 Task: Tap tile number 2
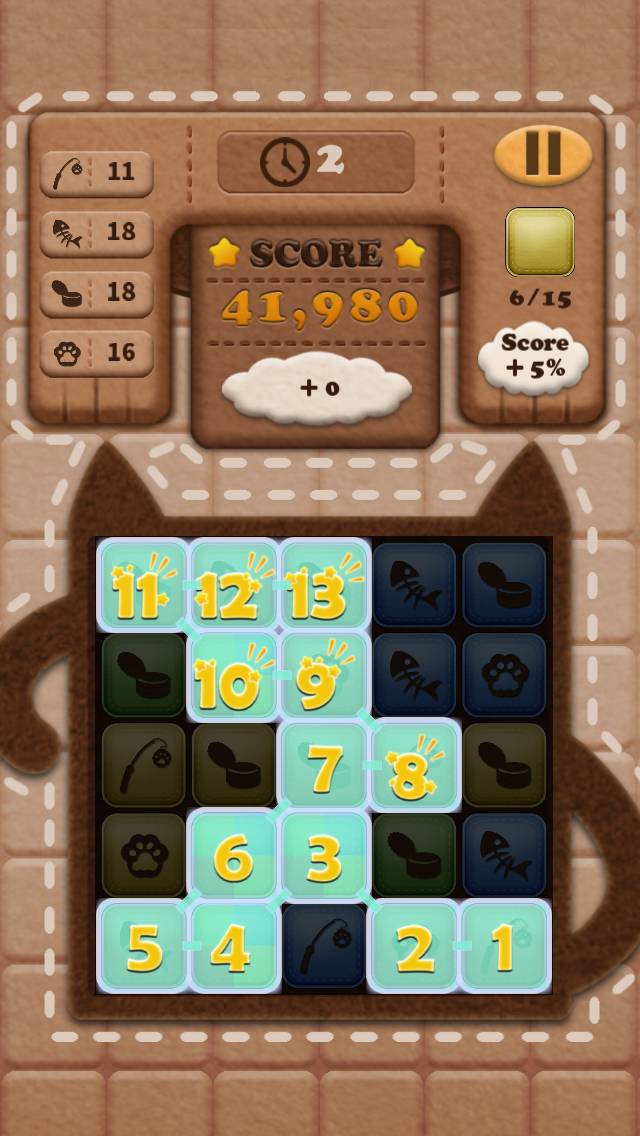(413, 948)
